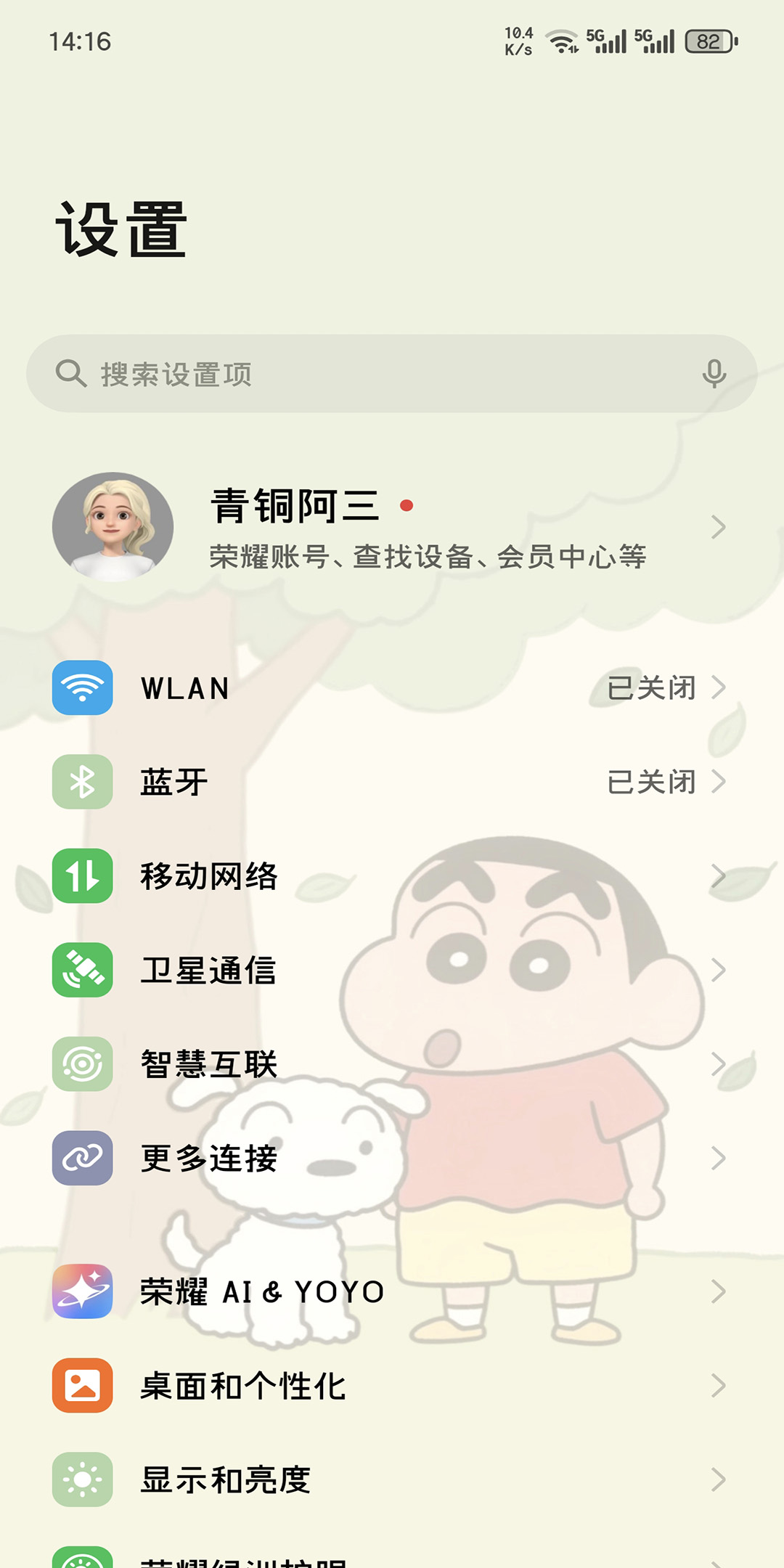Open 蓝牙 settings
784x1568 pixels.
pyautogui.click(x=392, y=782)
